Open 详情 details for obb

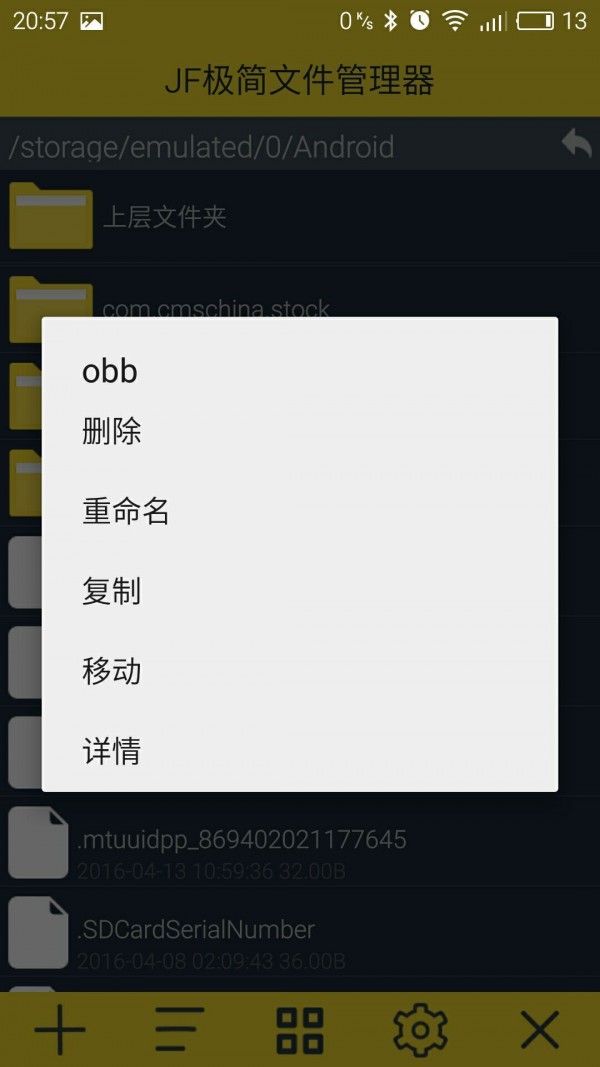112,752
